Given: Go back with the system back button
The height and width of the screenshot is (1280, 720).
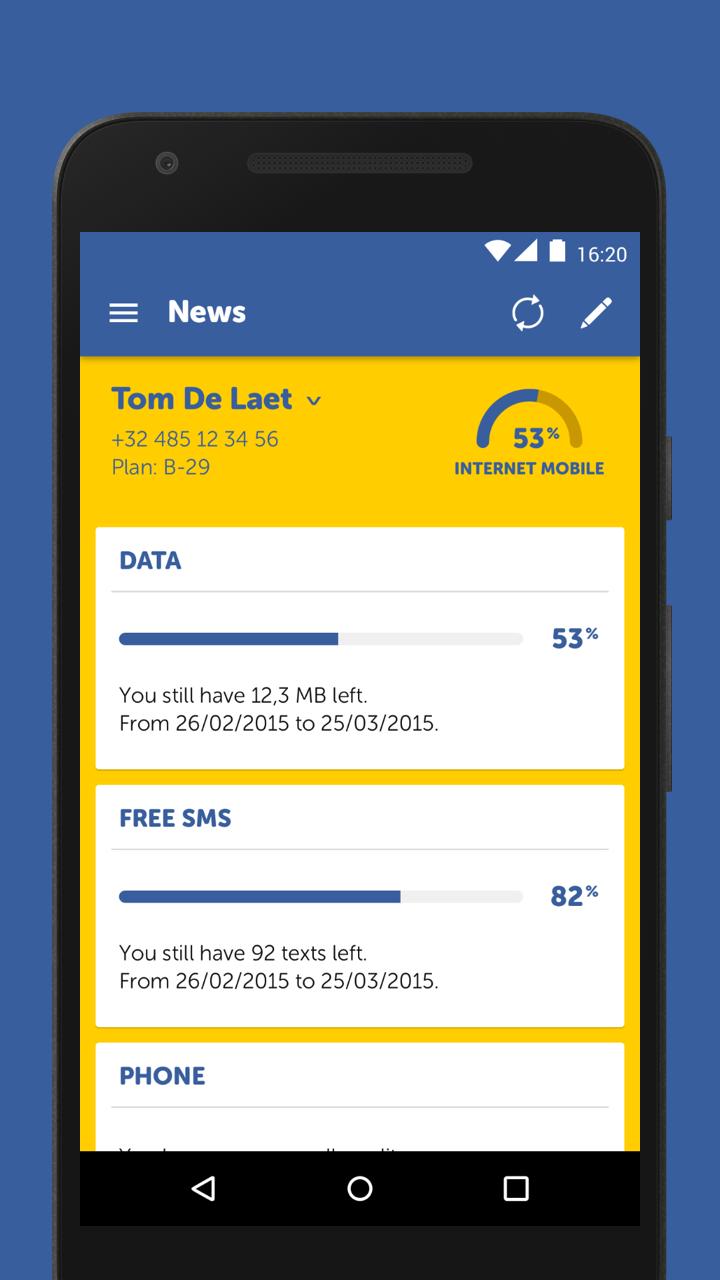Looking at the screenshot, I should (204, 1188).
